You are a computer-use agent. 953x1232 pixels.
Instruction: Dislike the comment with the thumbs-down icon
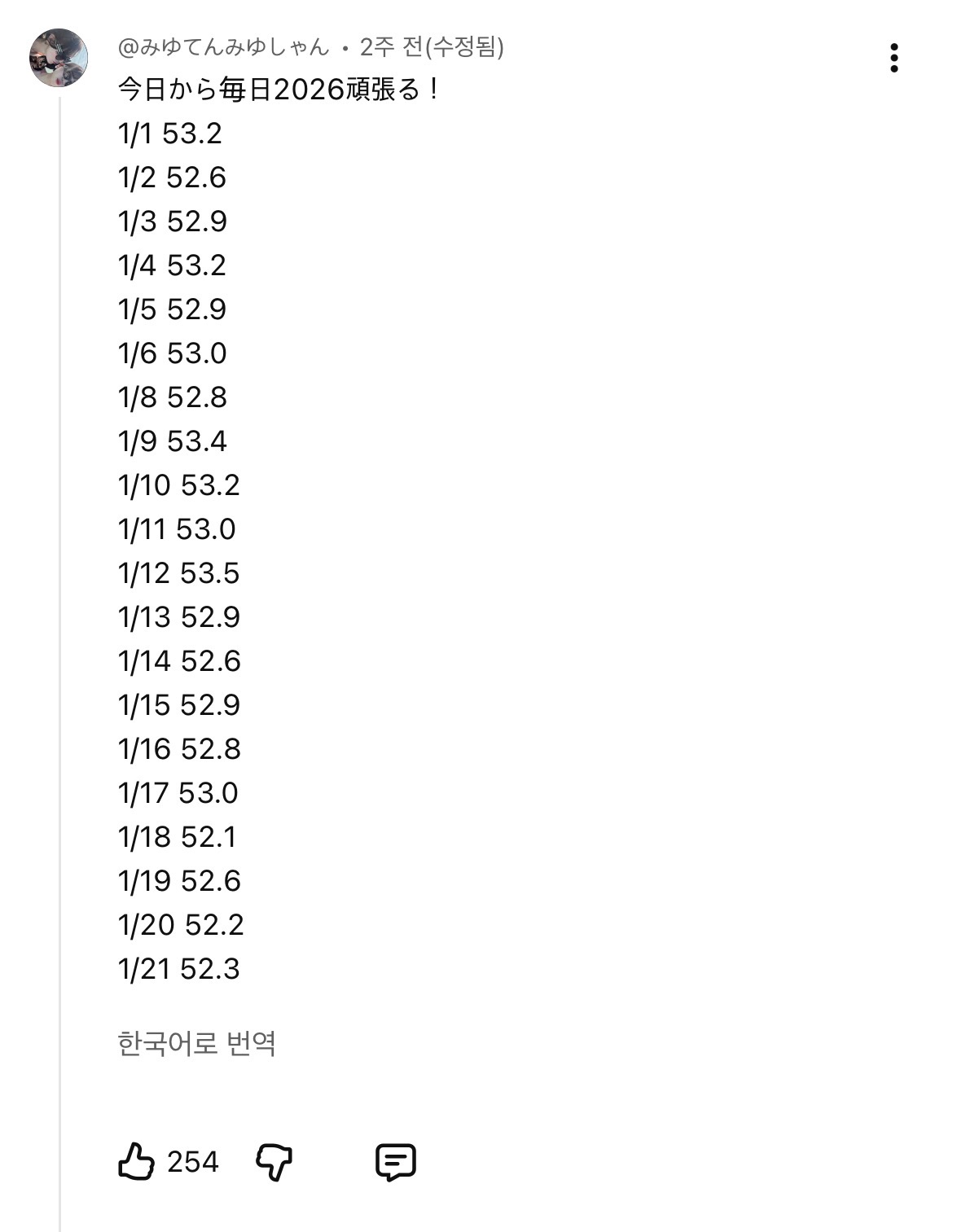(274, 1160)
